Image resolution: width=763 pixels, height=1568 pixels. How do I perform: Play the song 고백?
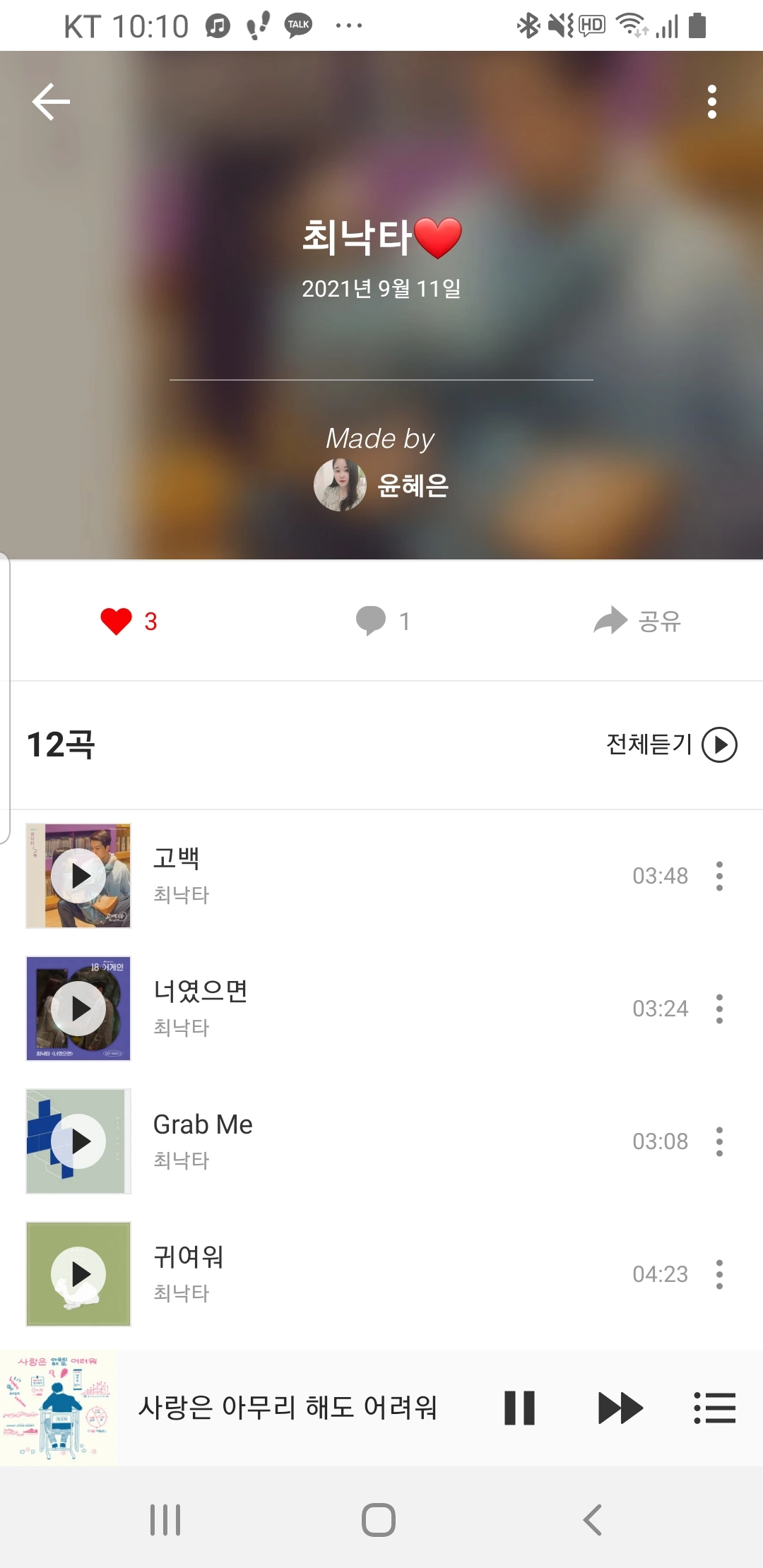[x=78, y=876]
